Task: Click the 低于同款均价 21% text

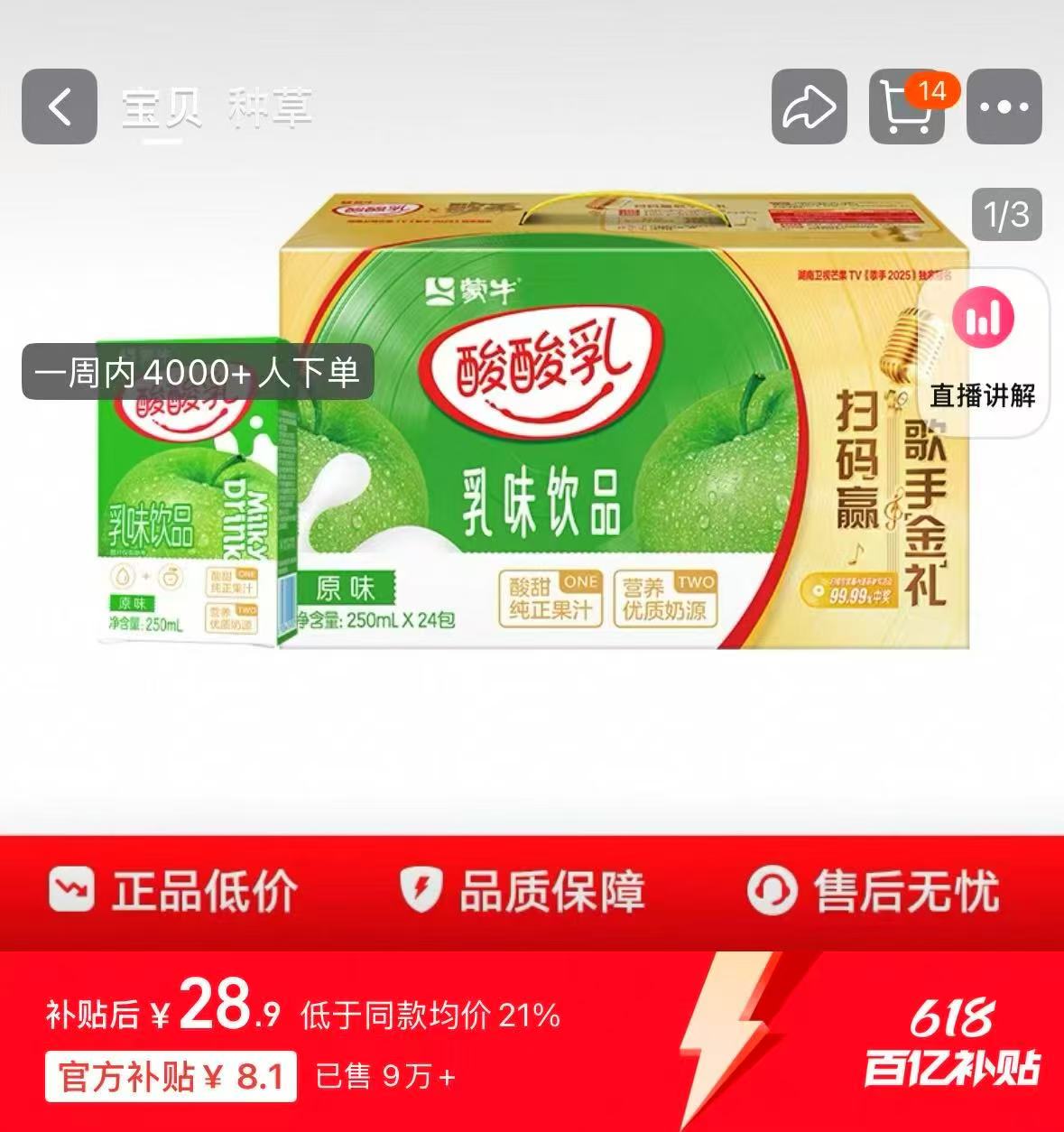Action: point(429,1015)
